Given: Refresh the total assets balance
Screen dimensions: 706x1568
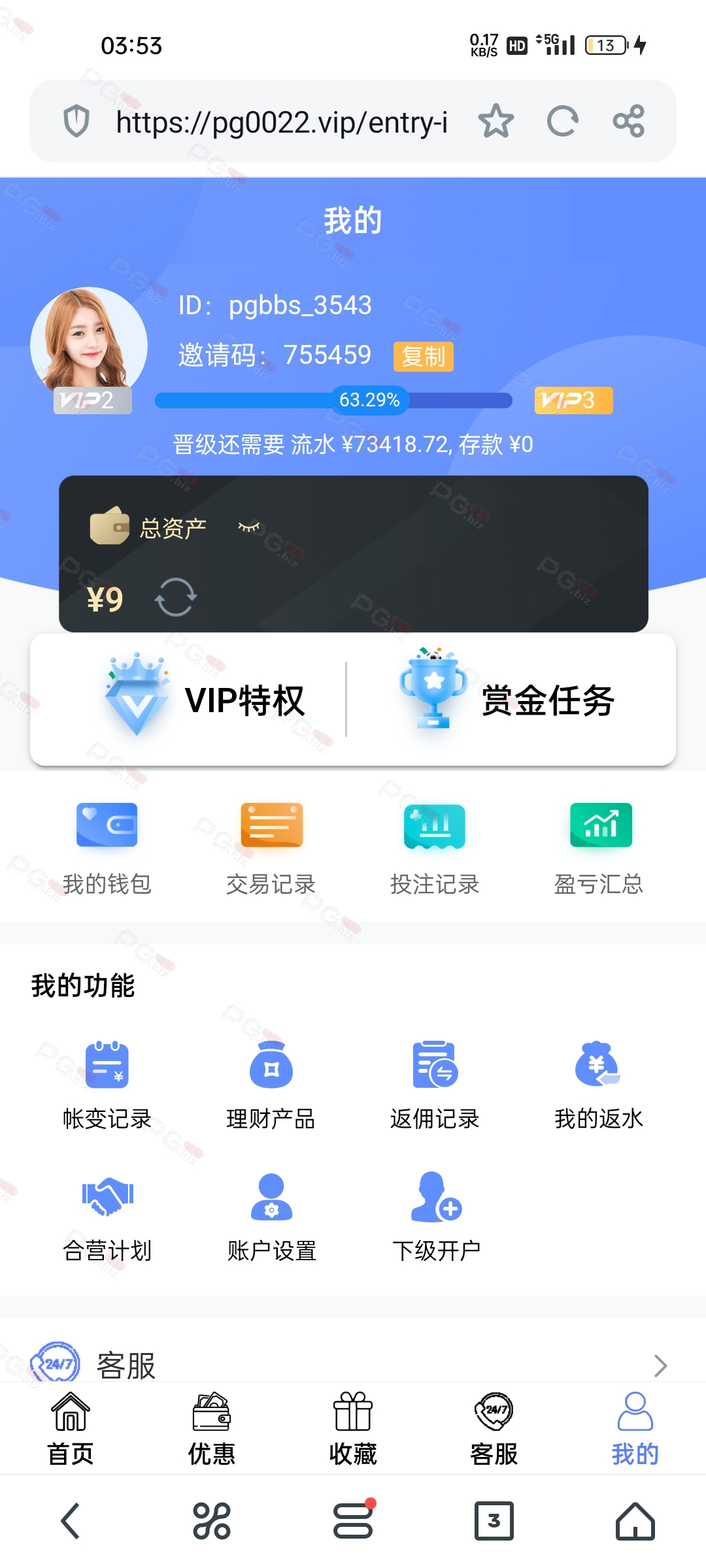Looking at the screenshot, I should (x=176, y=597).
